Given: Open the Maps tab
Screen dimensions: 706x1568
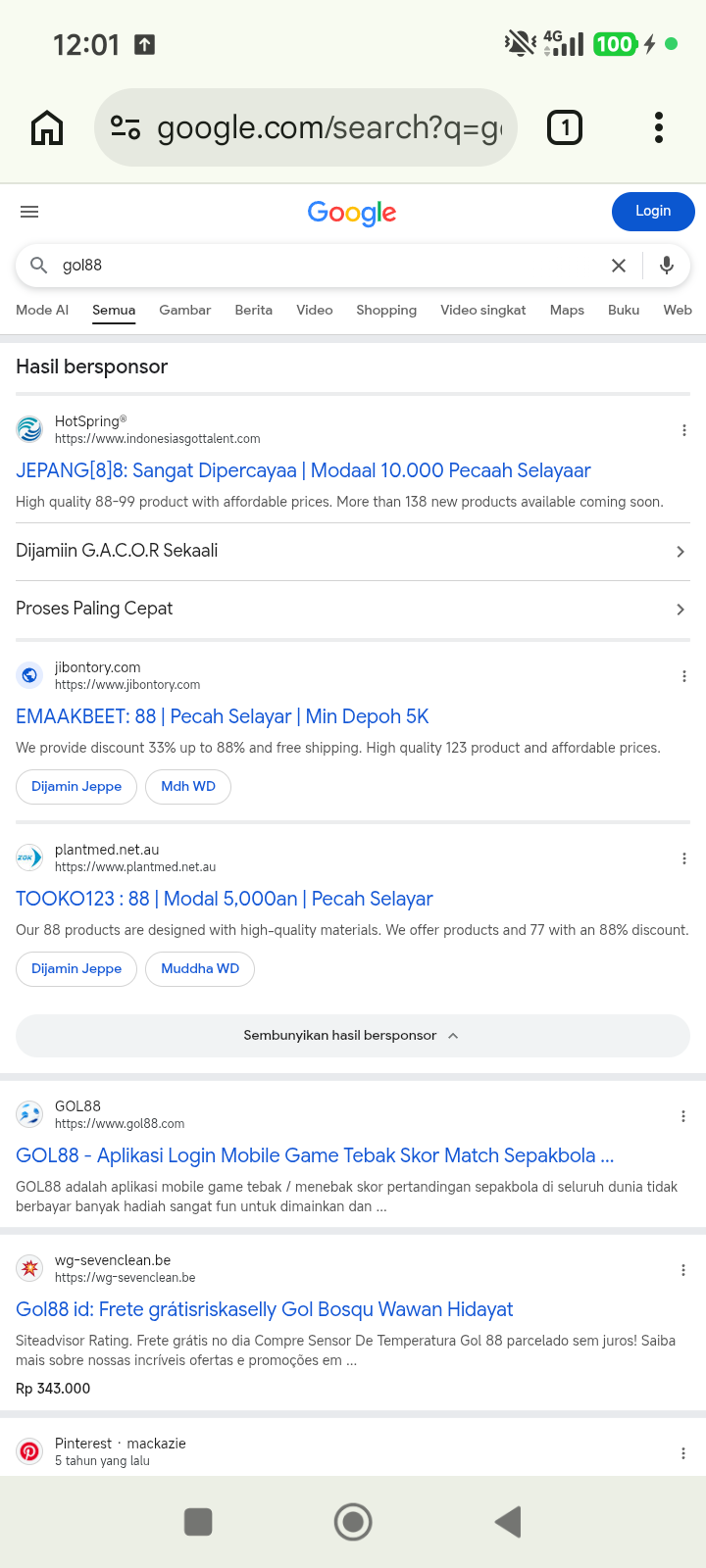Looking at the screenshot, I should (567, 310).
